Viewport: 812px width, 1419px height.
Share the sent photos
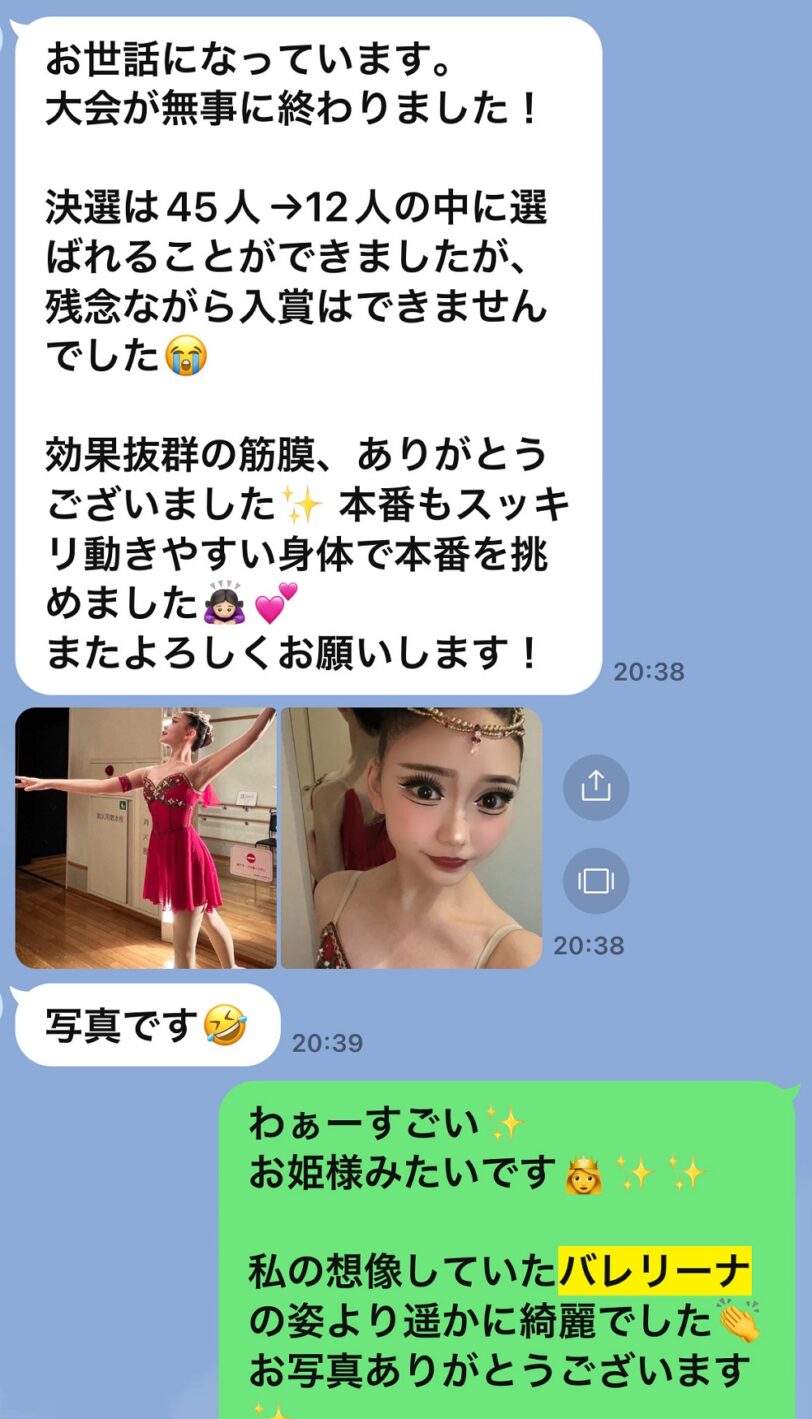click(595, 788)
